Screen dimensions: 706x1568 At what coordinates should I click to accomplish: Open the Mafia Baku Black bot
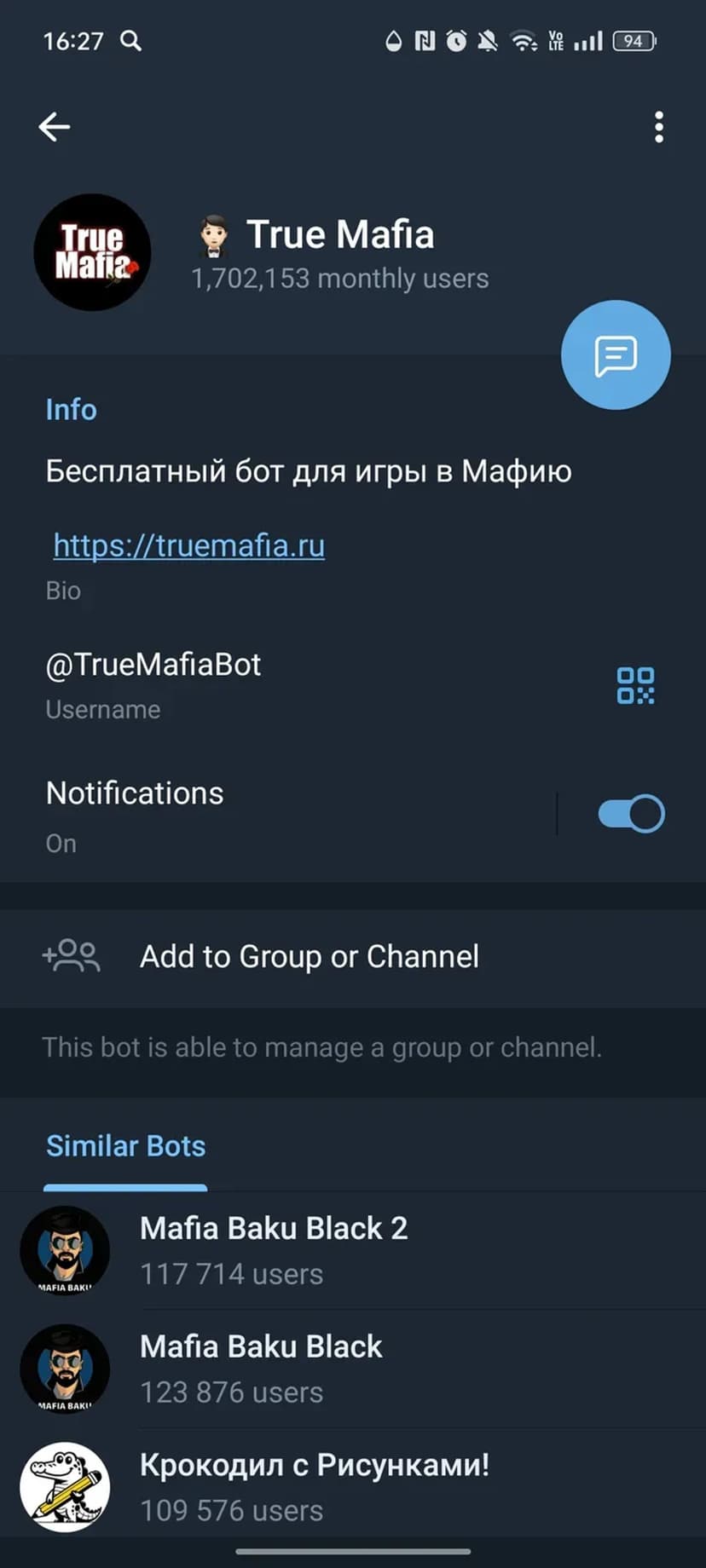coord(261,1368)
